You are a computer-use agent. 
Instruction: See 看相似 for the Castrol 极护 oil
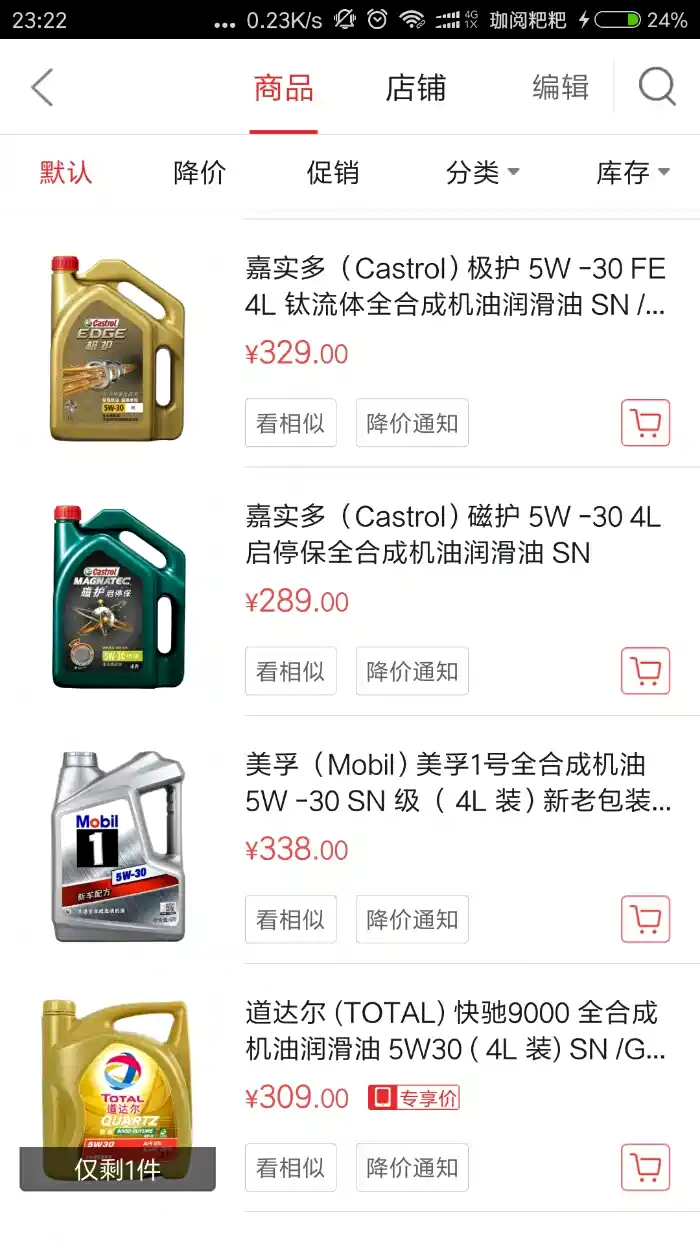pos(291,423)
